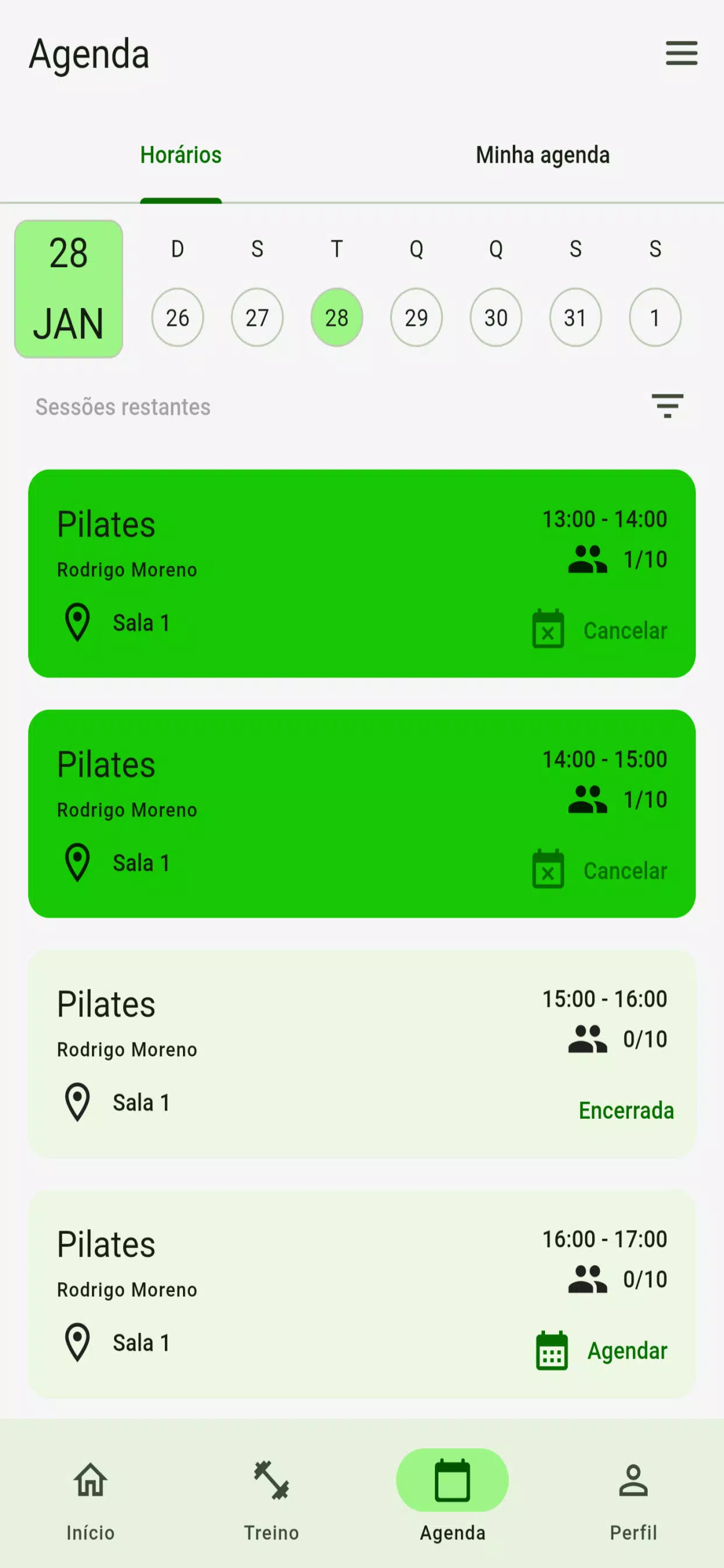Select day 26 in the week strip
The width and height of the screenshot is (724, 1568).
point(178,317)
